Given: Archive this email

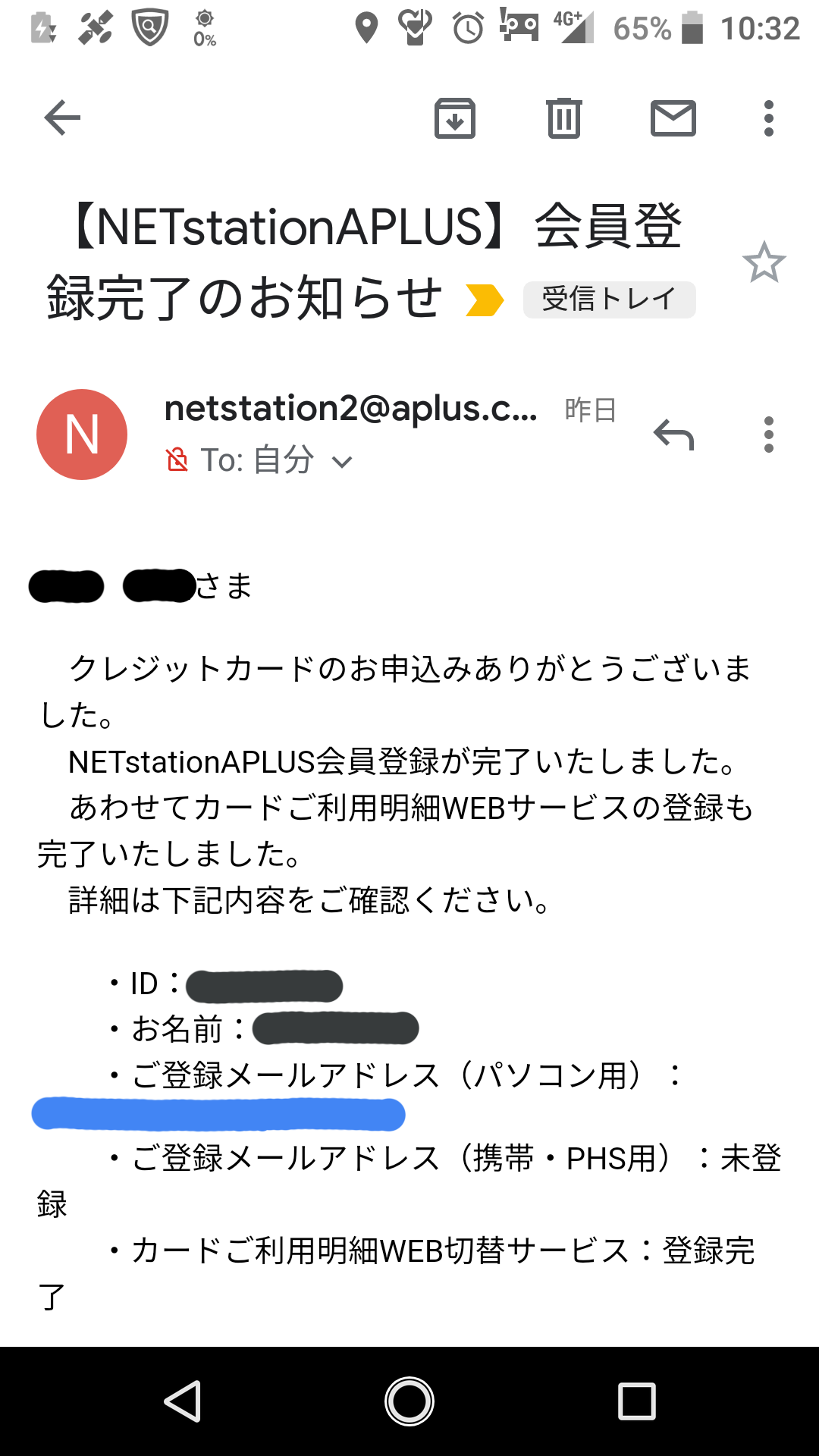Looking at the screenshot, I should (x=455, y=118).
